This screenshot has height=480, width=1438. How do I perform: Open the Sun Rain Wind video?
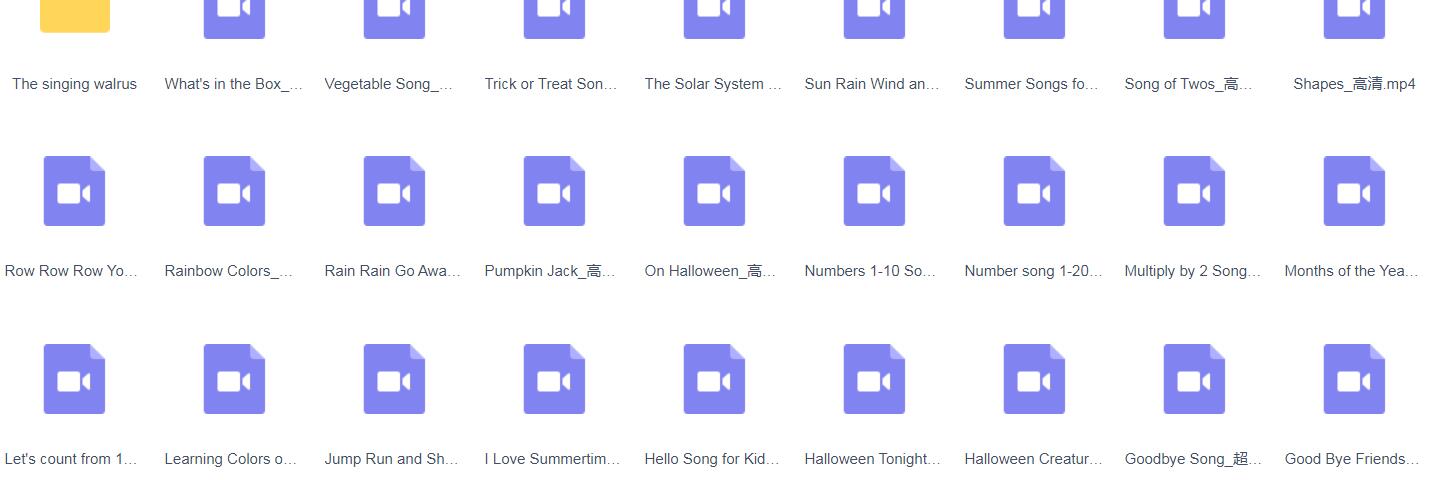pos(874,18)
